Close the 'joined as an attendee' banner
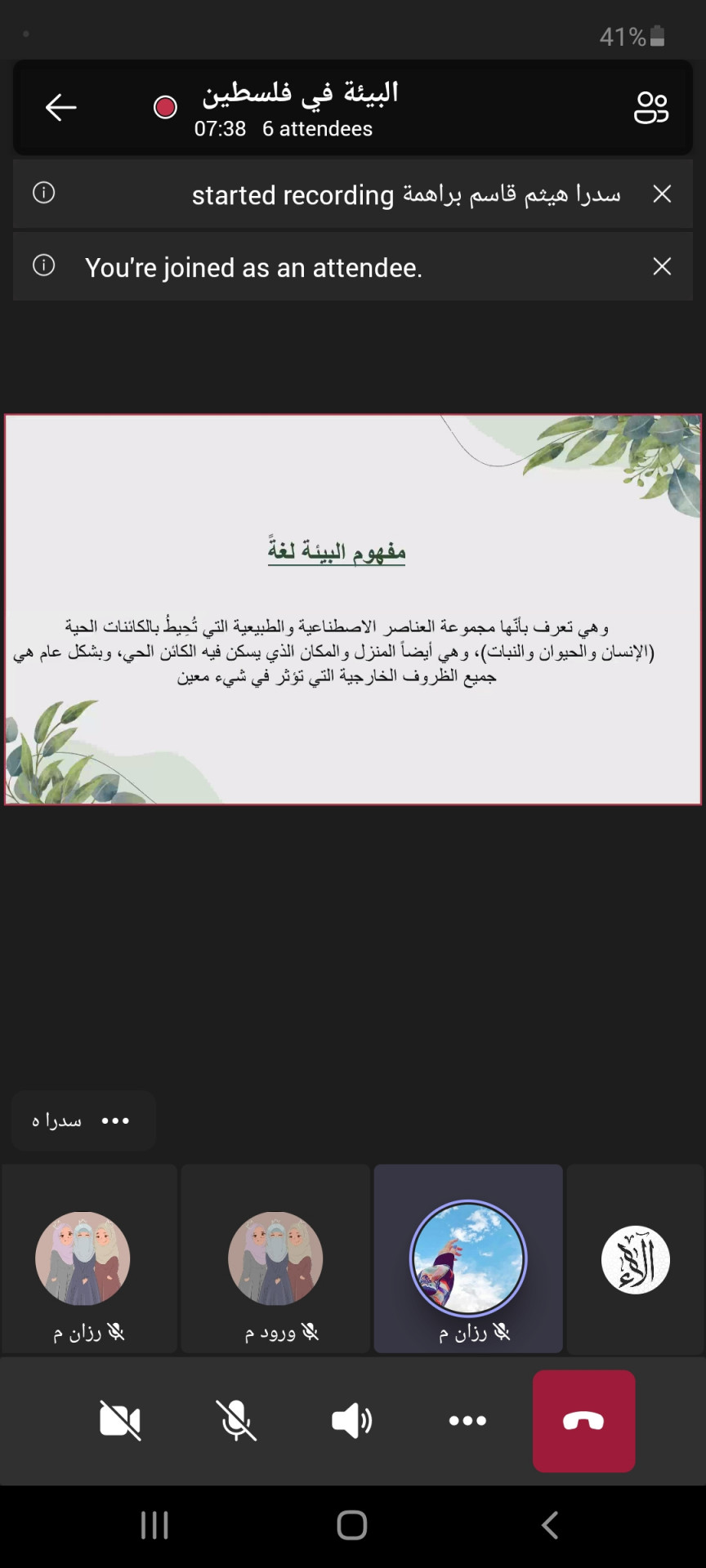 (x=662, y=266)
